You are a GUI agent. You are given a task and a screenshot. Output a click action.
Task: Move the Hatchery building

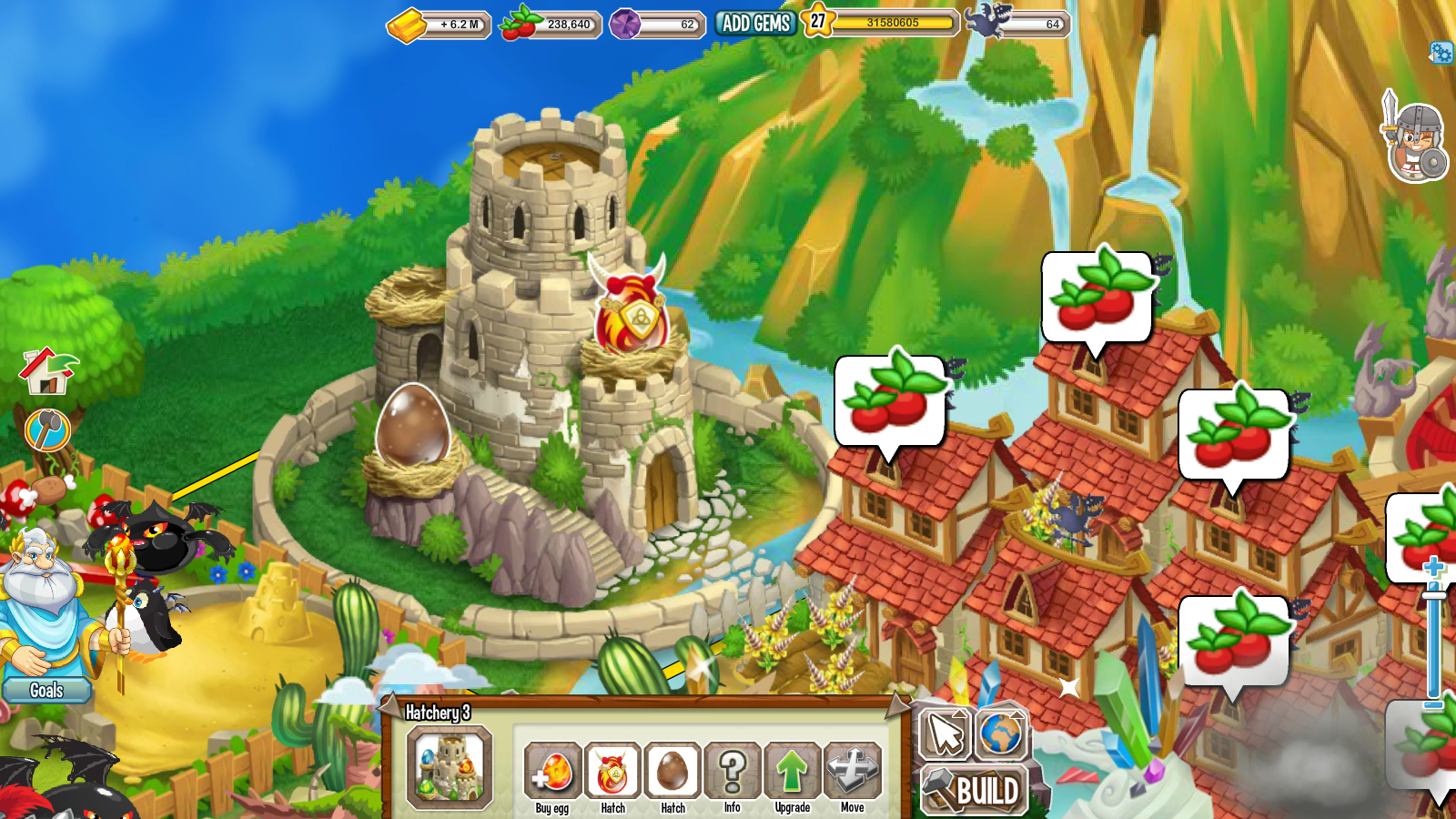(852, 772)
